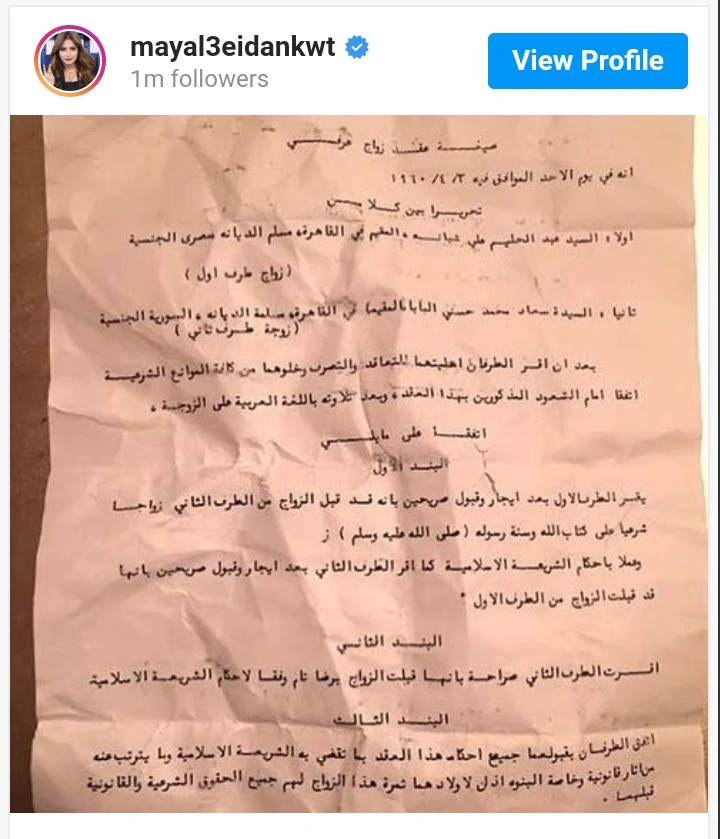Tap the View Profile button
720x839 pixels.
pos(587,61)
